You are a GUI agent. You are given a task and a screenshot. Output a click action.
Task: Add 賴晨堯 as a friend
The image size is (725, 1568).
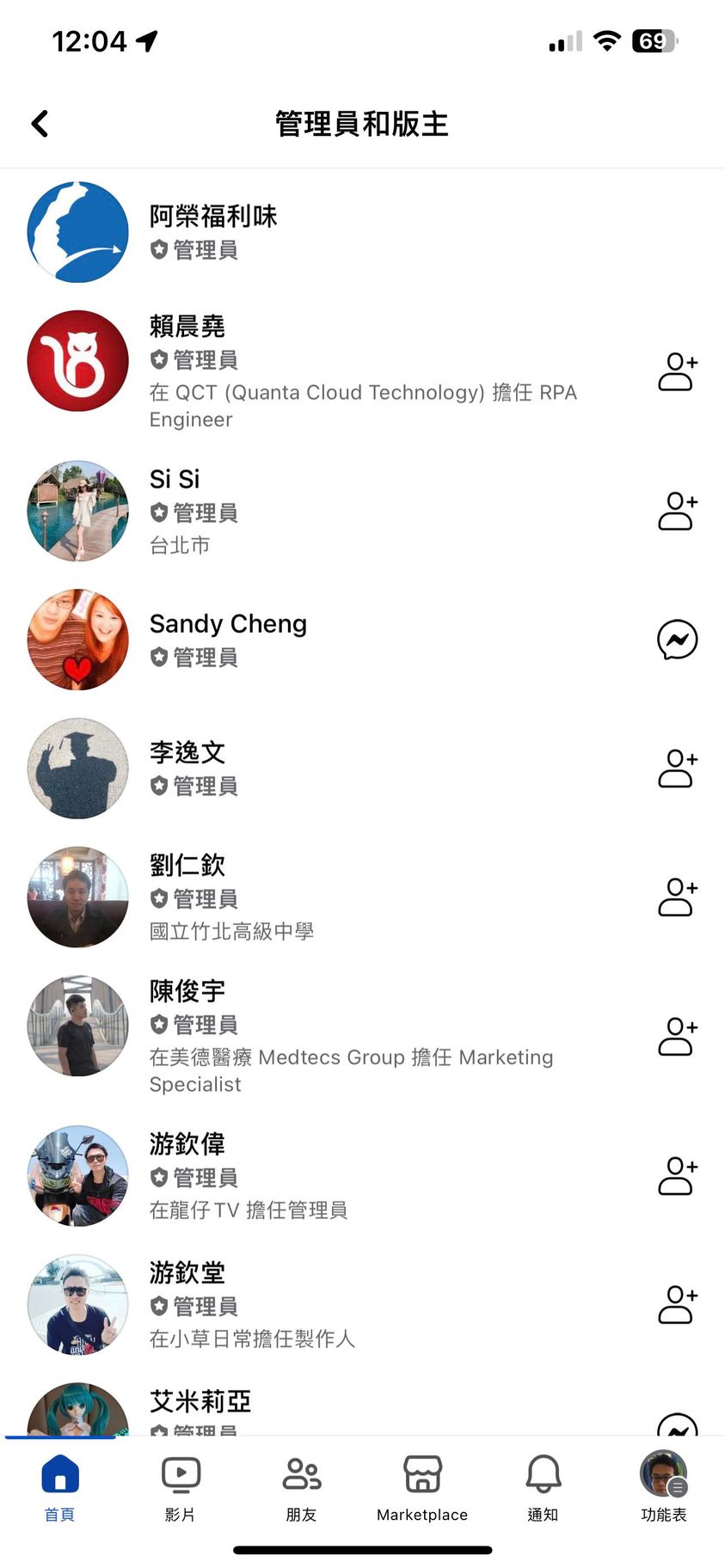677,371
